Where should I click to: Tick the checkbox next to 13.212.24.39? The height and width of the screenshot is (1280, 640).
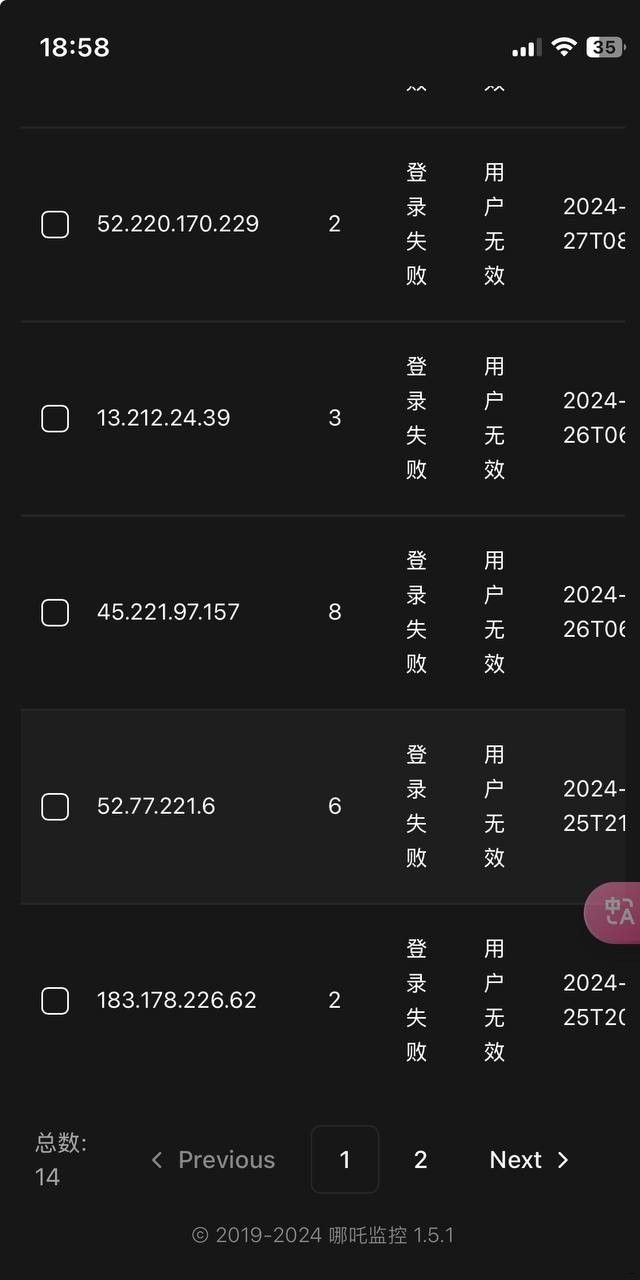click(x=55, y=418)
